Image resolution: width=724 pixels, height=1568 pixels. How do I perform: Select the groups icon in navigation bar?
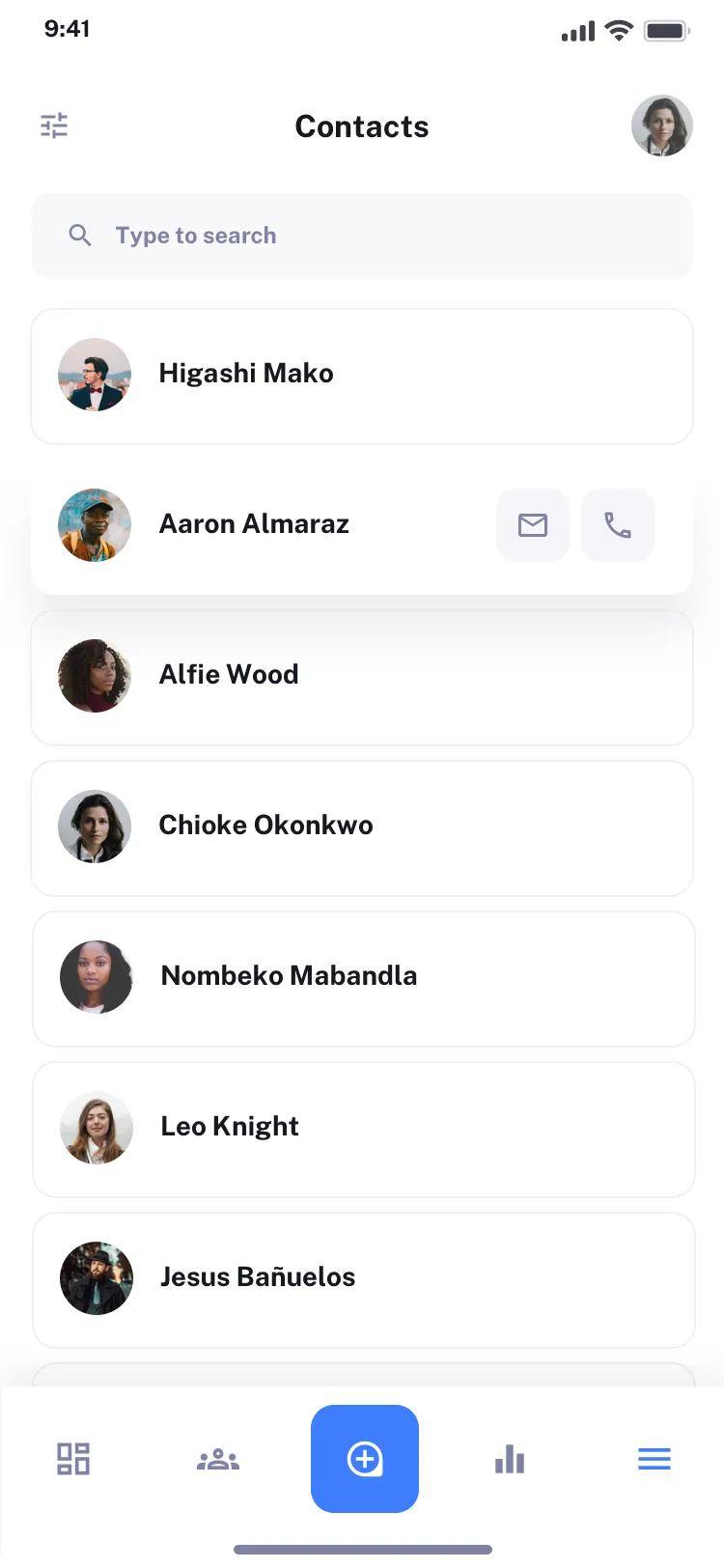tap(218, 1459)
